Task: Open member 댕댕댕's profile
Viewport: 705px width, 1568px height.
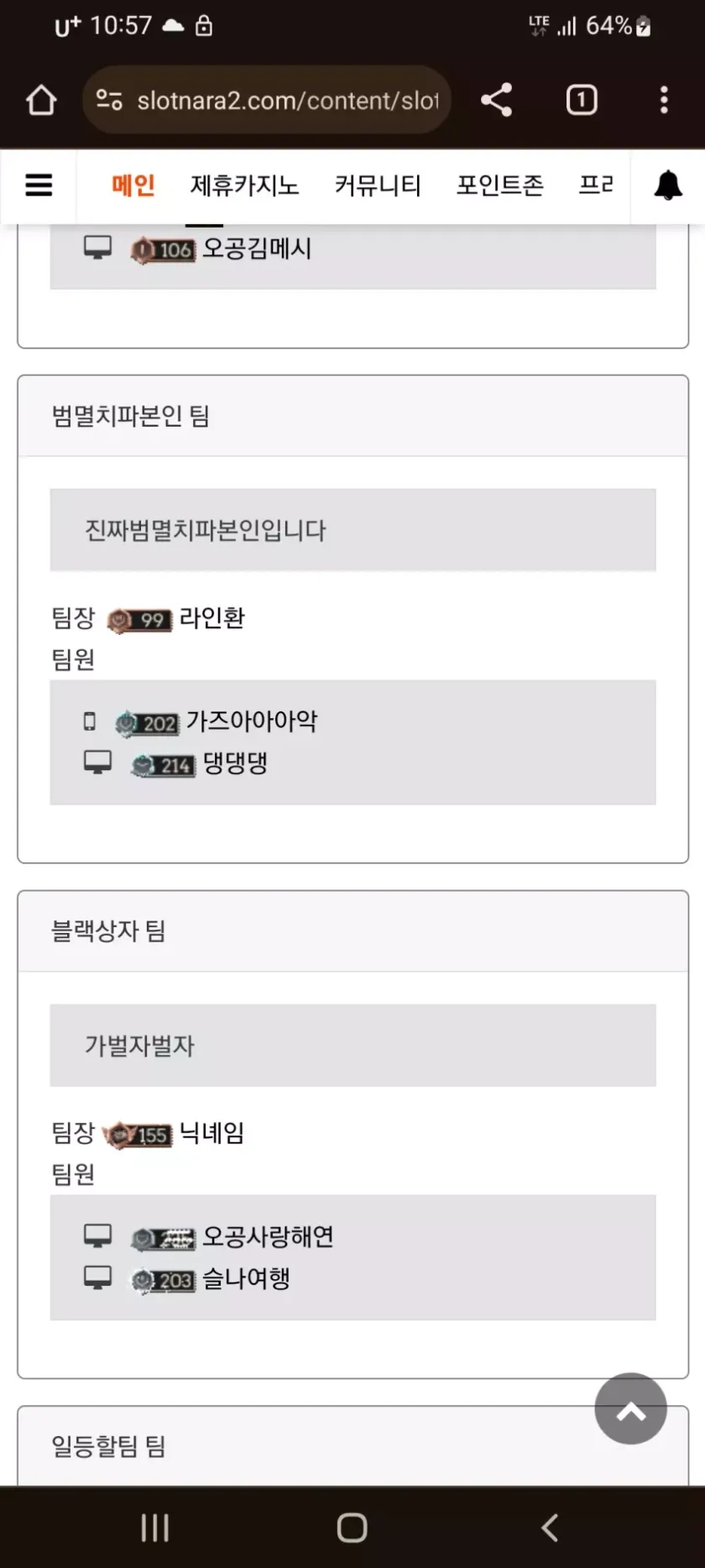Action: [235, 763]
